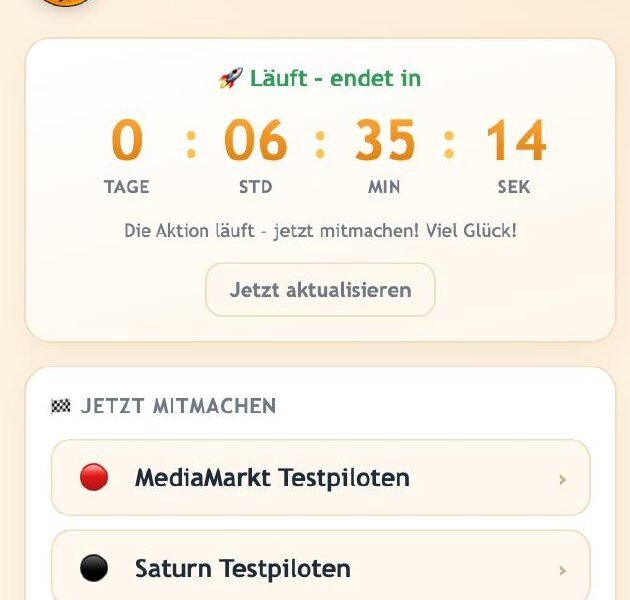
Task: Tap the Jetzt aktualisieren button
Action: [320, 290]
